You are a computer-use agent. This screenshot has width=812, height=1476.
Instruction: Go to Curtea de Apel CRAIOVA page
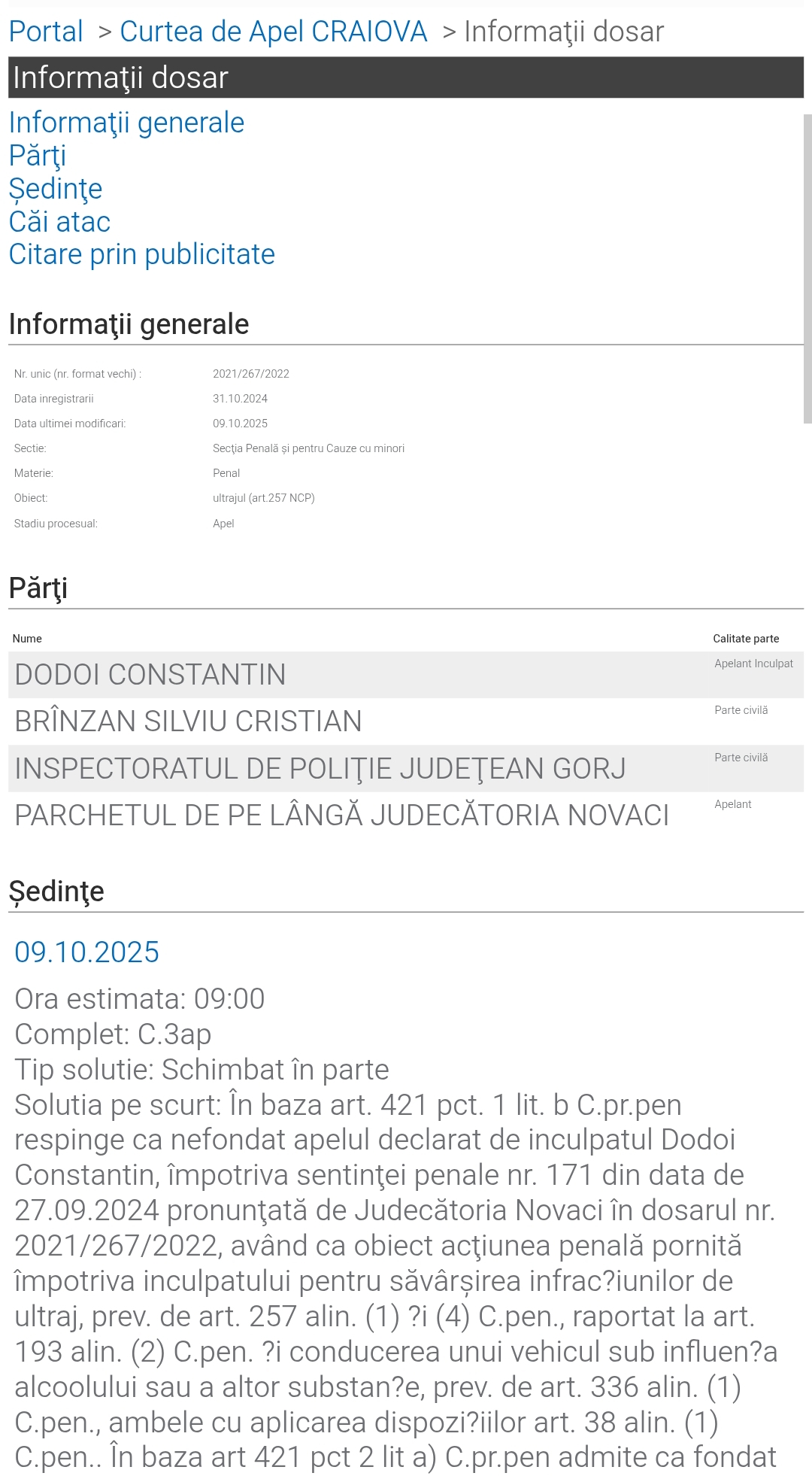[274, 32]
